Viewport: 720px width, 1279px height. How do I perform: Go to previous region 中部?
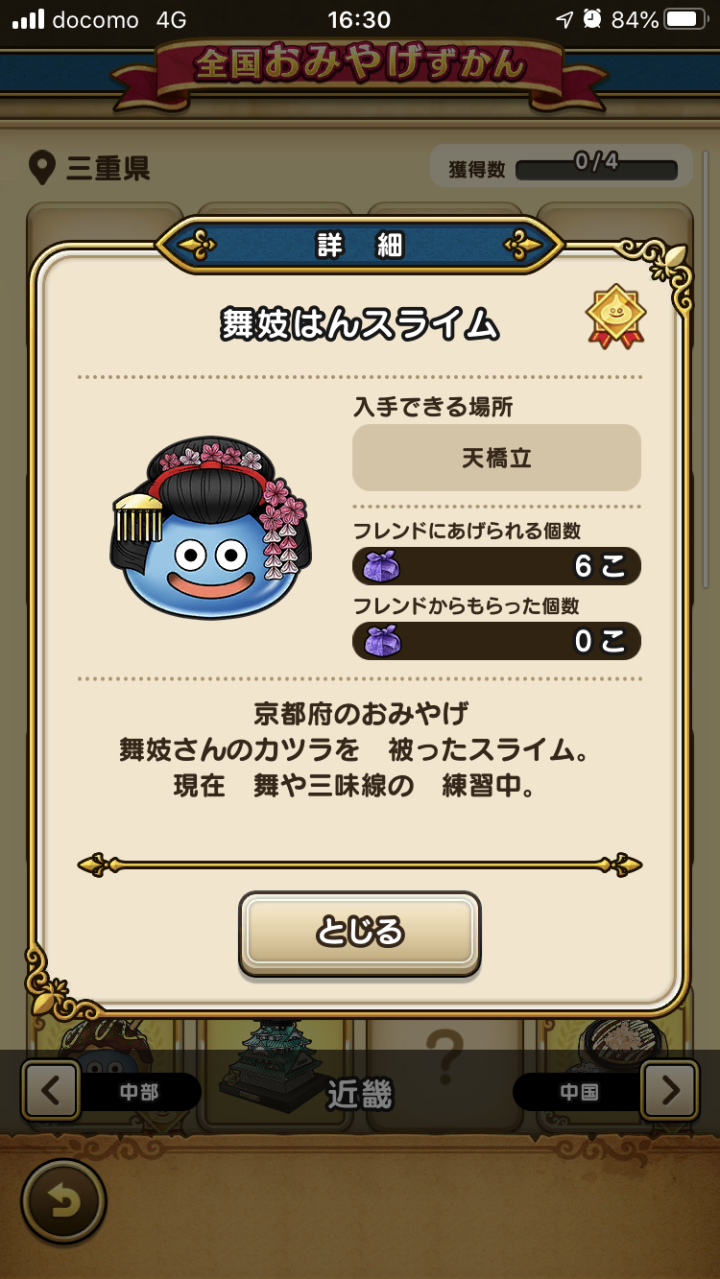point(52,1090)
